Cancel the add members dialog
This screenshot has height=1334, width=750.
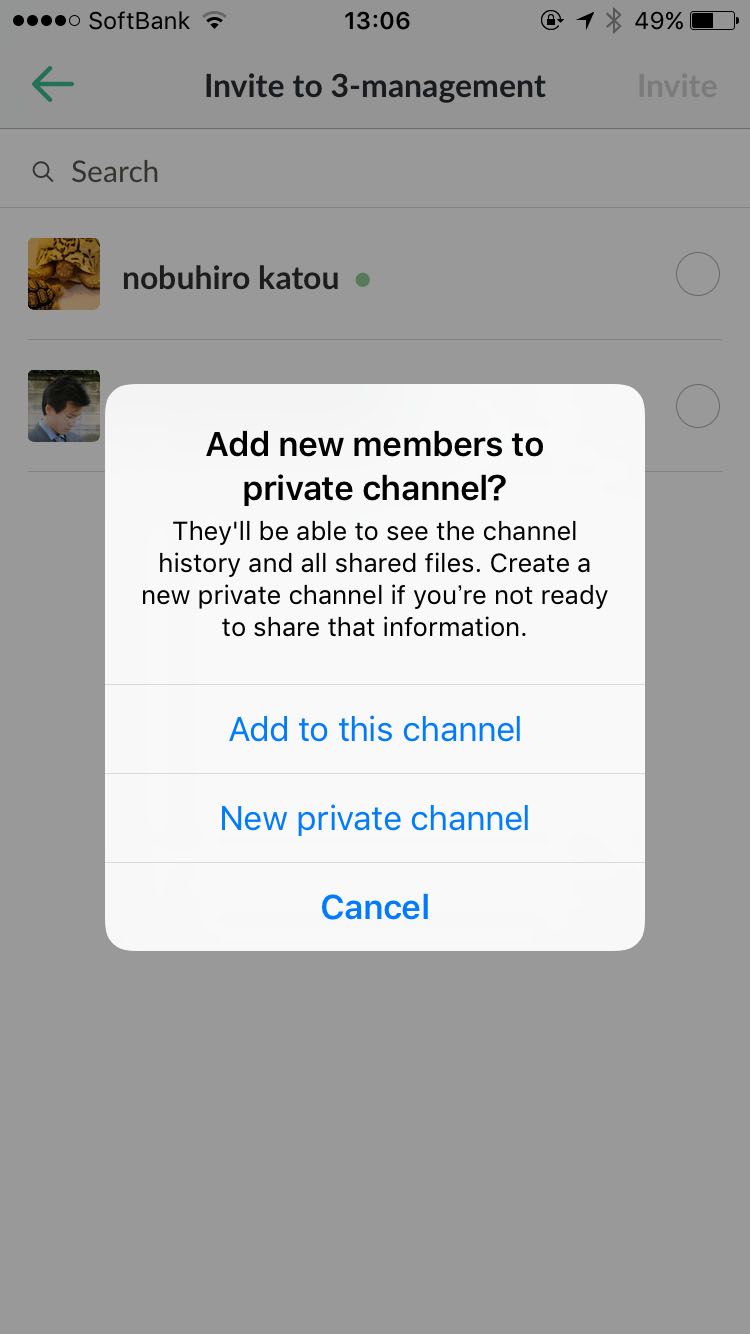tap(375, 907)
